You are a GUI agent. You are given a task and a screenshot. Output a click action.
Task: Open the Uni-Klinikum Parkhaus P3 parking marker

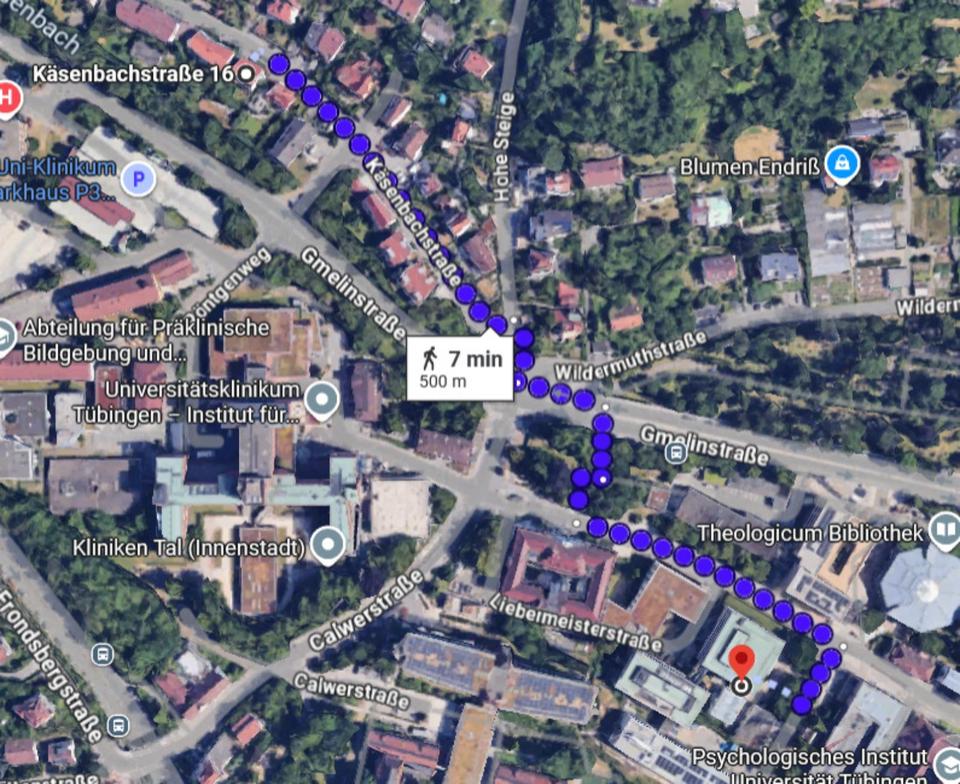[138, 180]
